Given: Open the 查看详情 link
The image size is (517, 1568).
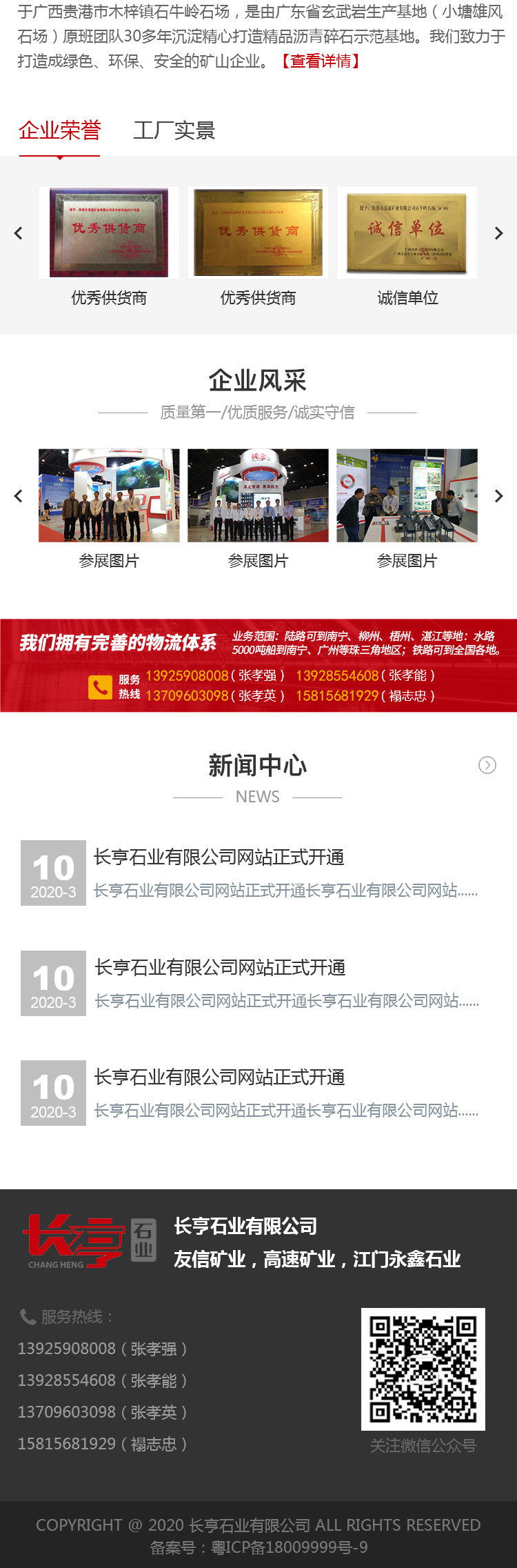Looking at the screenshot, I should (321, 61).
